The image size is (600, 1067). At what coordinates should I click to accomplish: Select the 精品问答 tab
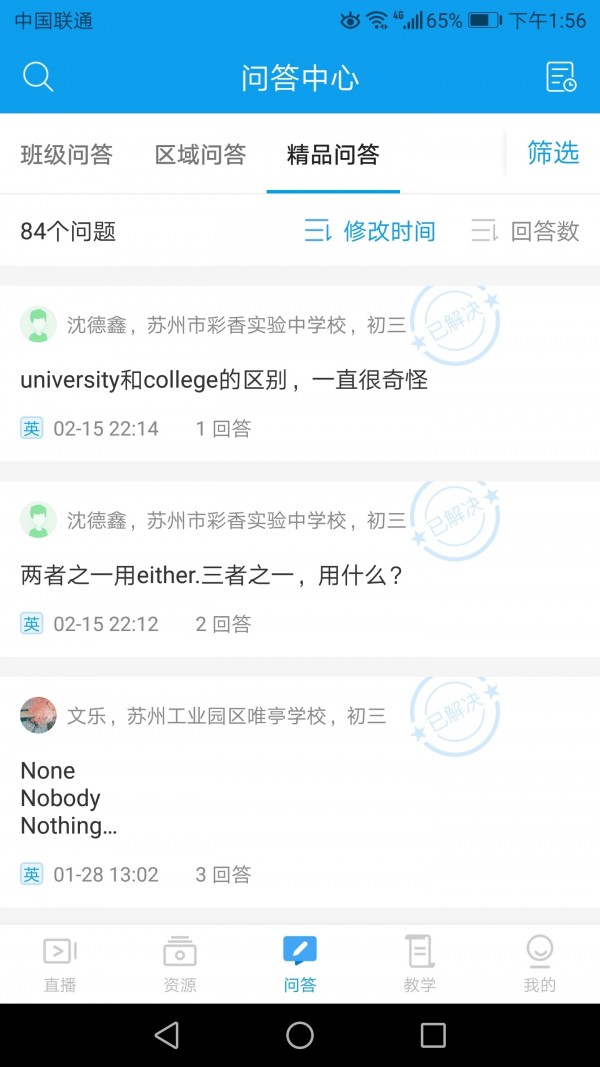coord(333,154)
